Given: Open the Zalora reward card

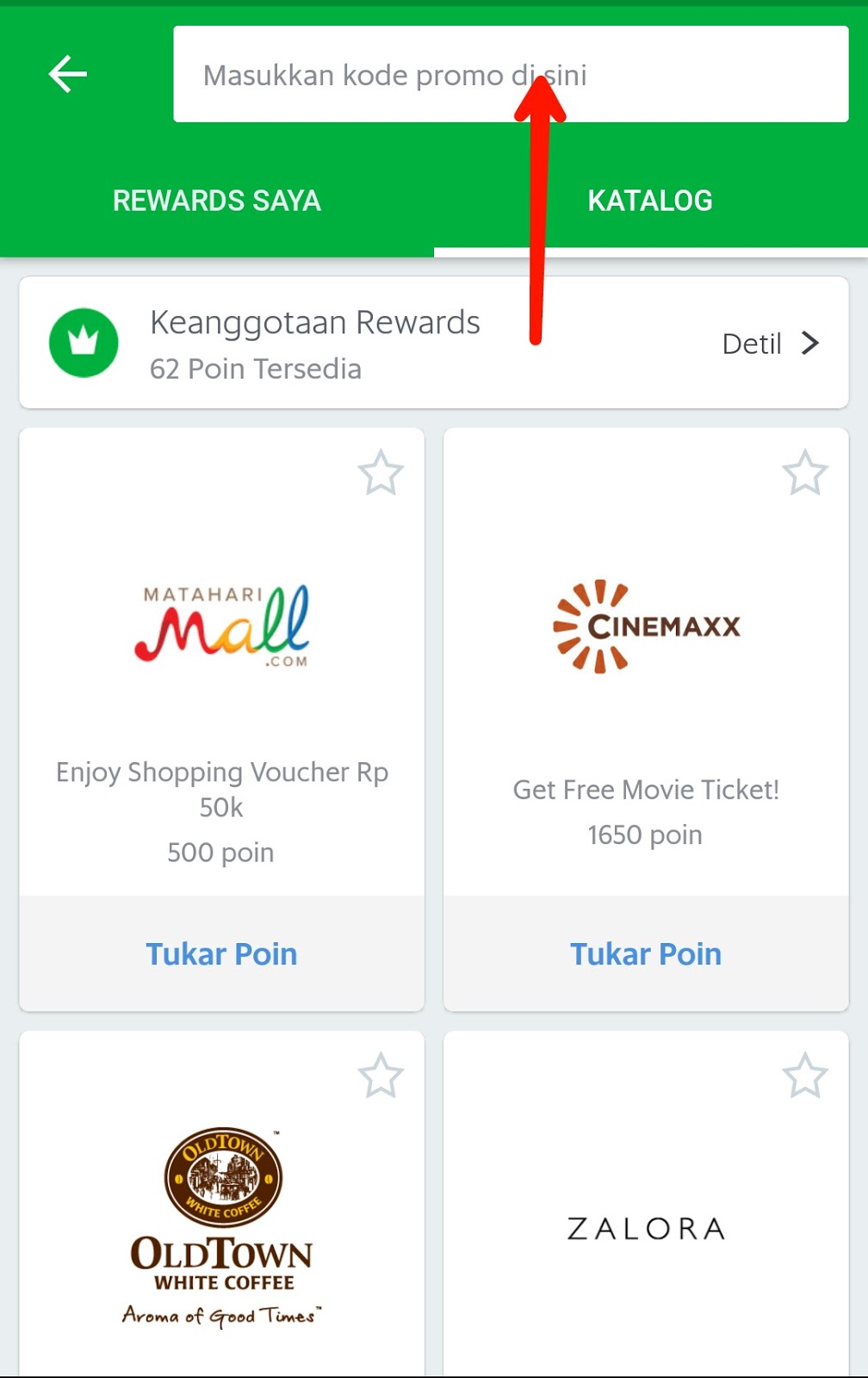Looking at the screenshot, I should tap(646, 1229).
